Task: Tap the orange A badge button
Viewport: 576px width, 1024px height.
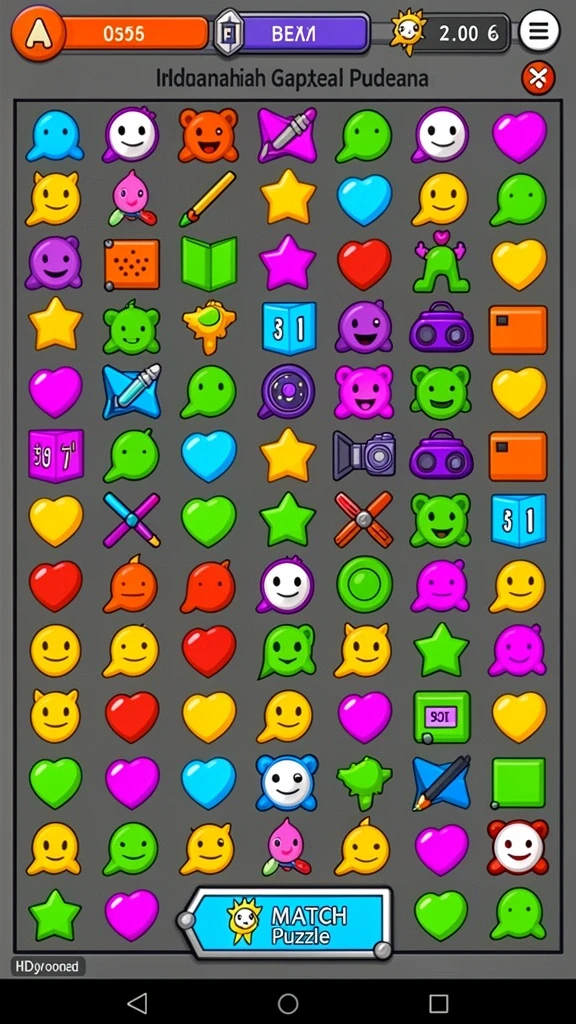Action: click(x=39, y=31)
